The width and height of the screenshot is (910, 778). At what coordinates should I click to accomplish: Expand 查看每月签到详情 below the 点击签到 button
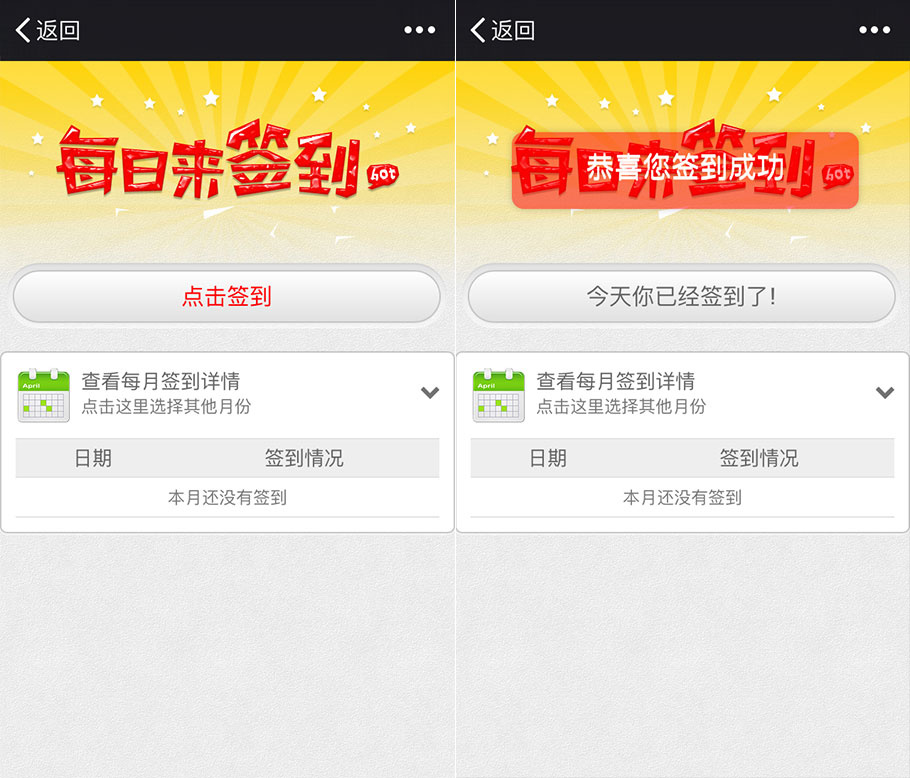(x=430, y=393)
